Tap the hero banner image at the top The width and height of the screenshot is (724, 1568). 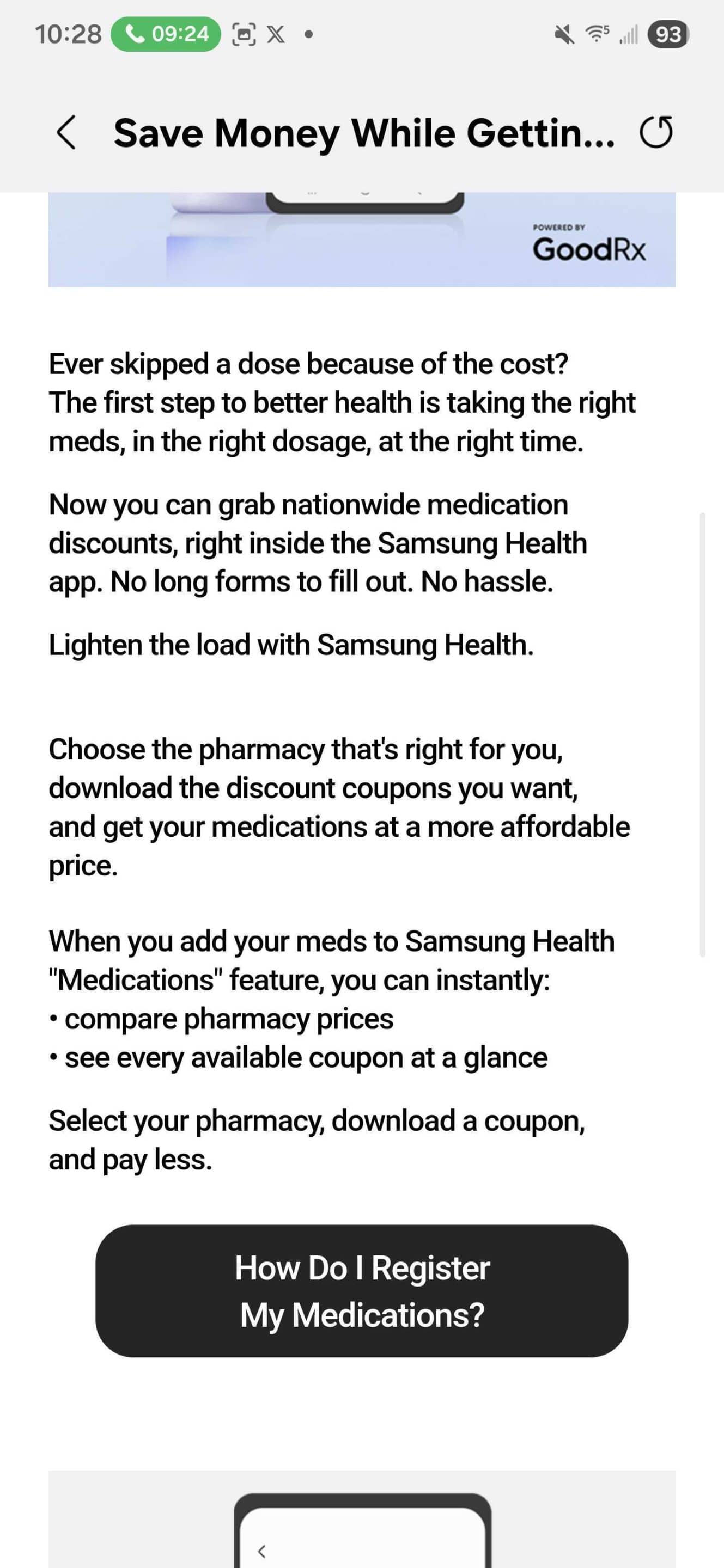click(362, 237)
